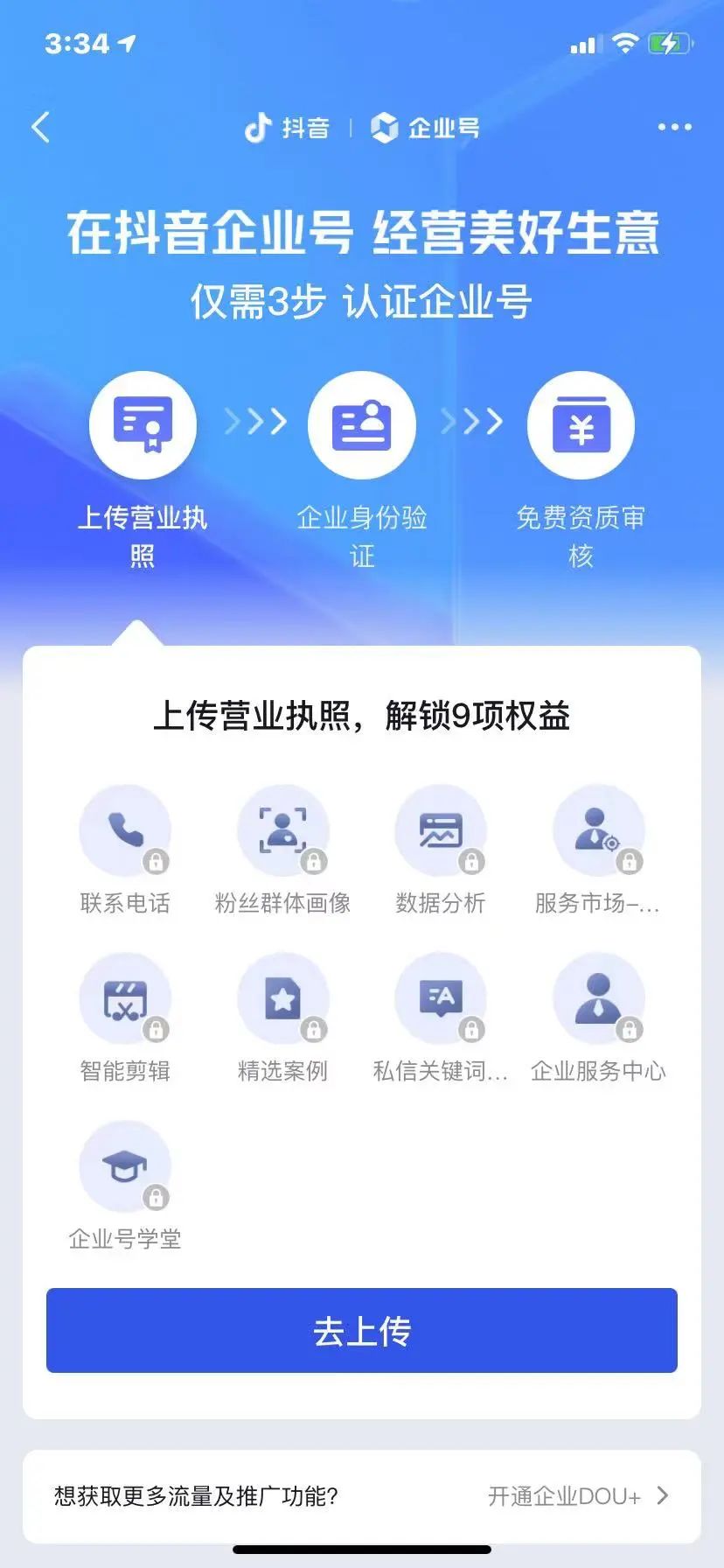Select the 数据分析 data analysis icon

tap(441, 829)
